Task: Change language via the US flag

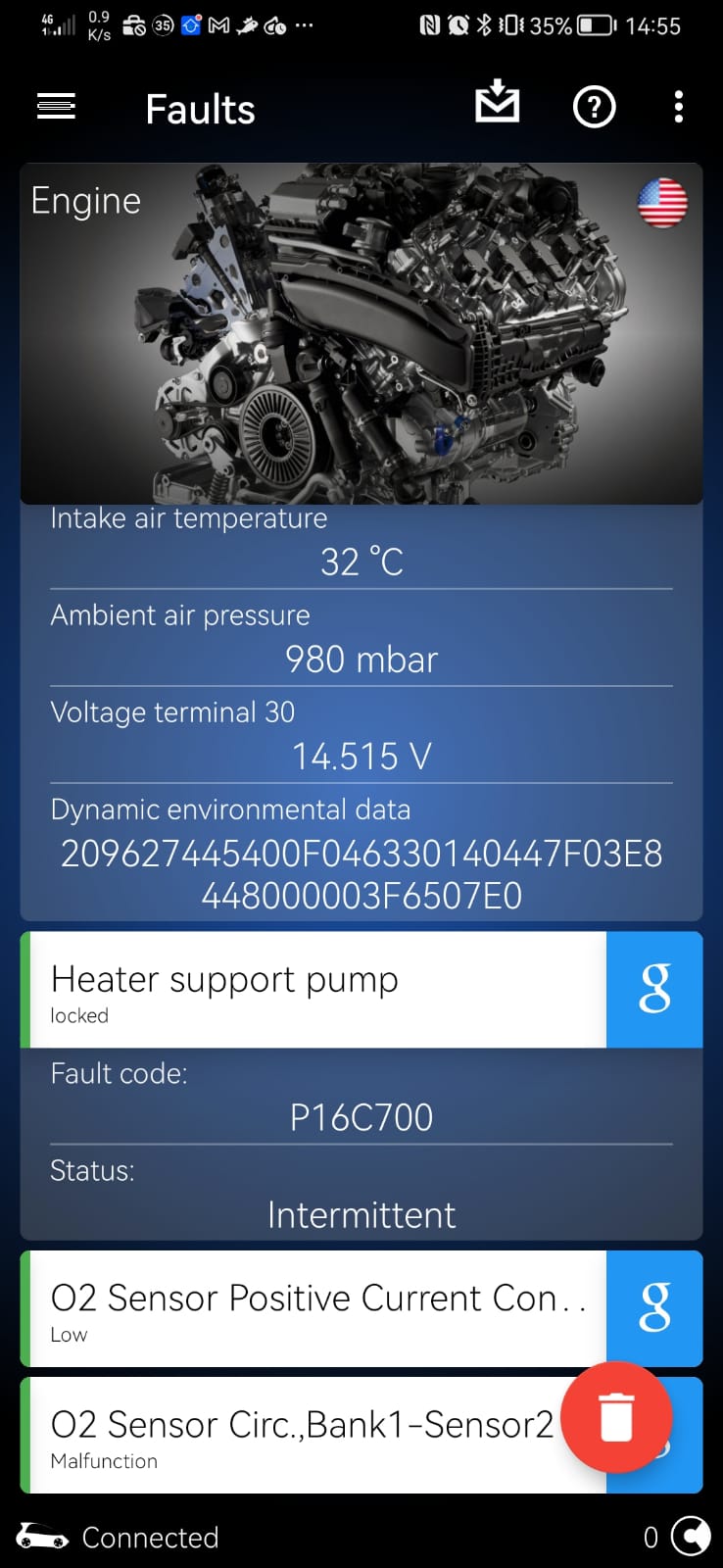Action: (x=662, y=203)
